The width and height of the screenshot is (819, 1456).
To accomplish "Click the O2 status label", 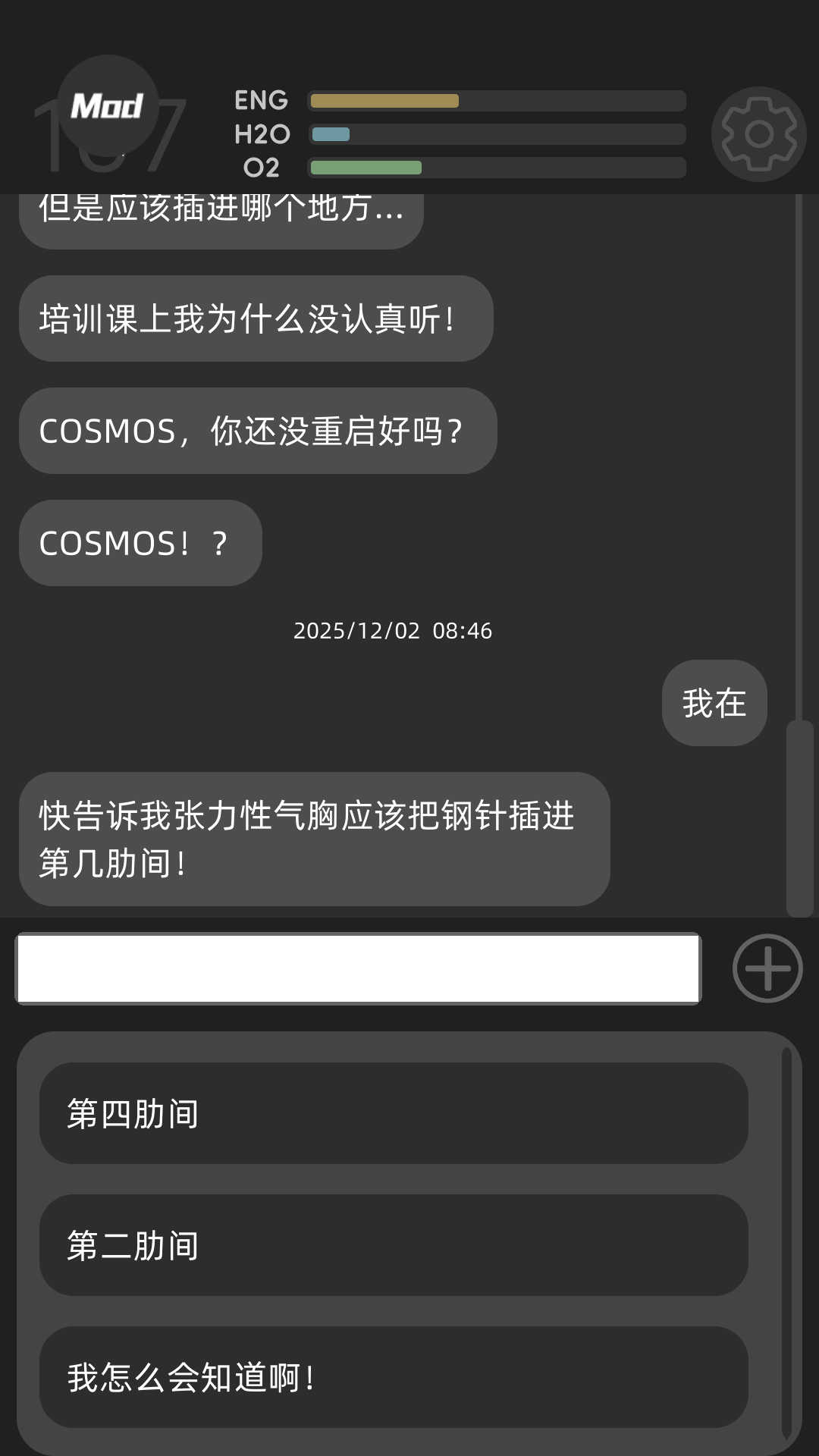I will point(262,167).
